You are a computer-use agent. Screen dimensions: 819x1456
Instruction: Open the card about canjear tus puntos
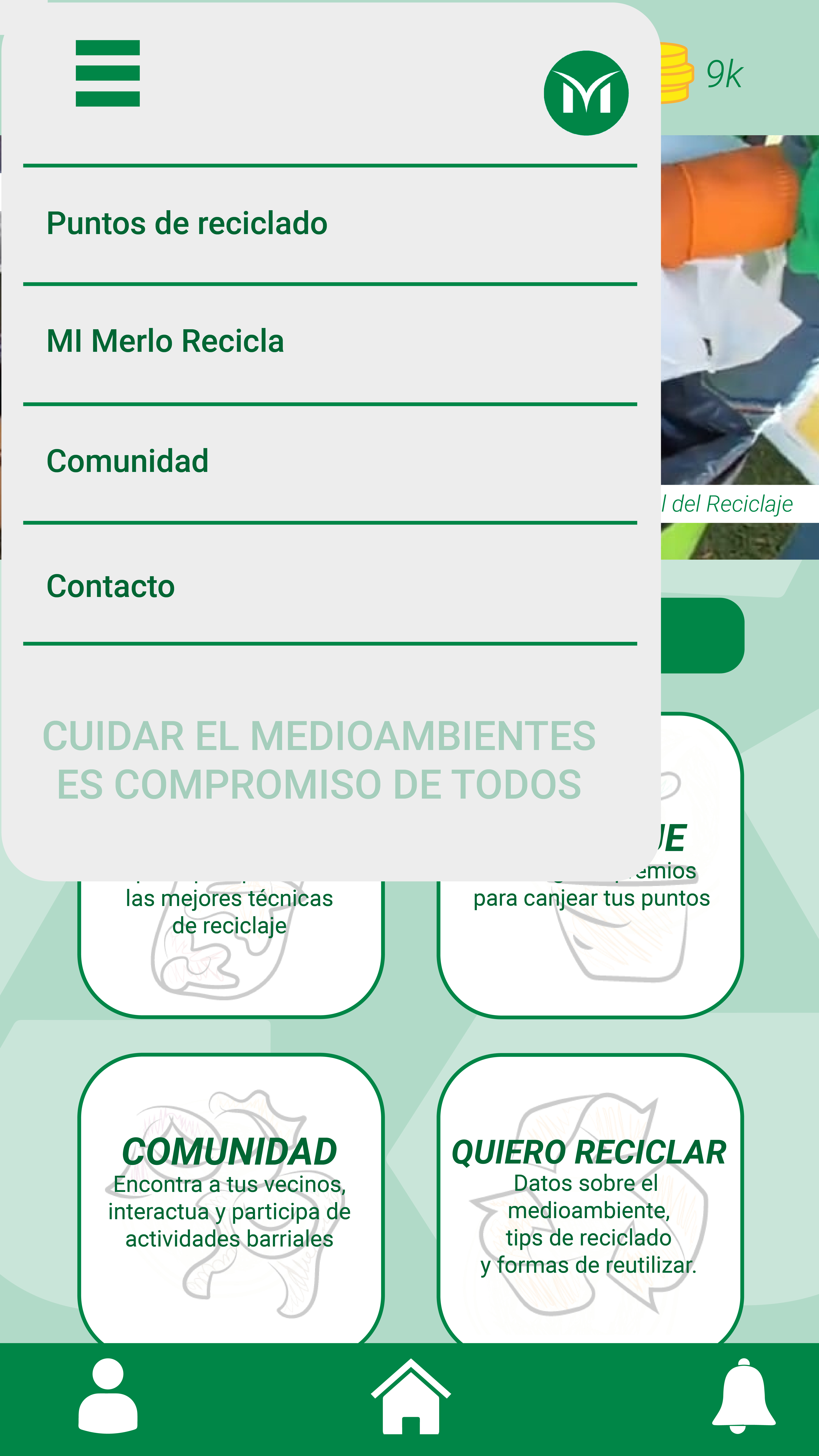[591, 938]
